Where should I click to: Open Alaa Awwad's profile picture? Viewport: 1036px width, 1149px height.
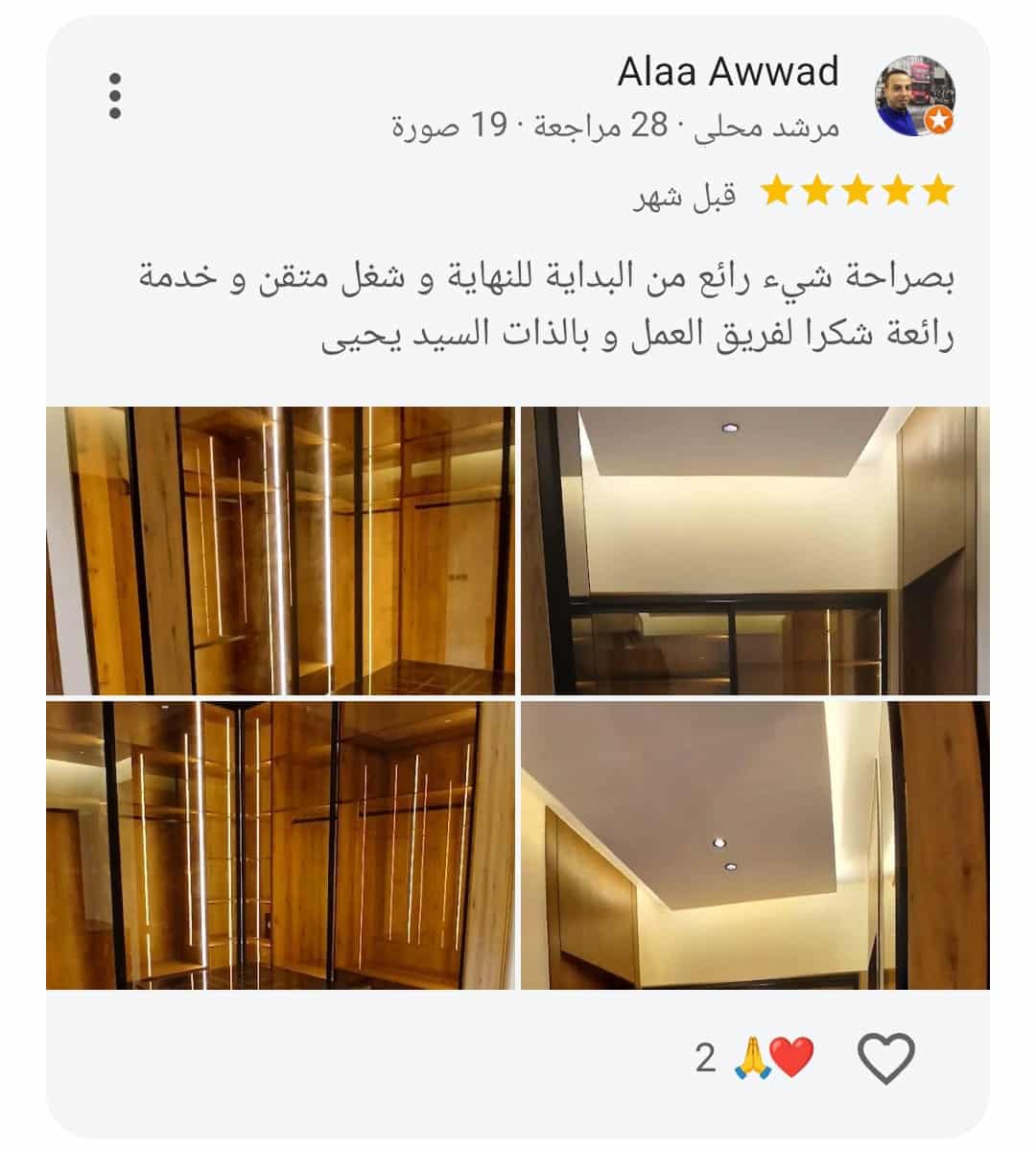[x=914, y=96]
